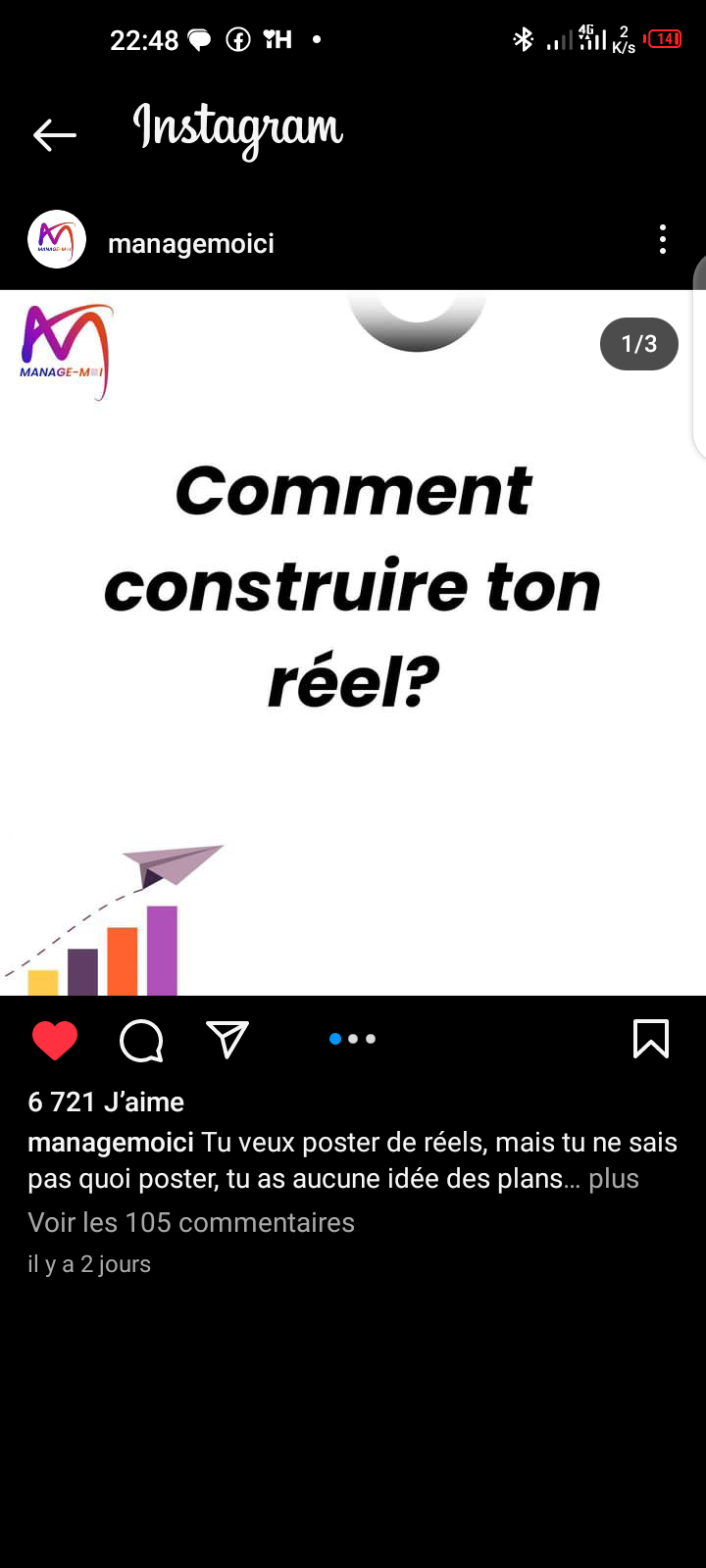Save the post with the bookmark icon
The width and height of the screenshot is (706, 1568).
pos(651,1040)
